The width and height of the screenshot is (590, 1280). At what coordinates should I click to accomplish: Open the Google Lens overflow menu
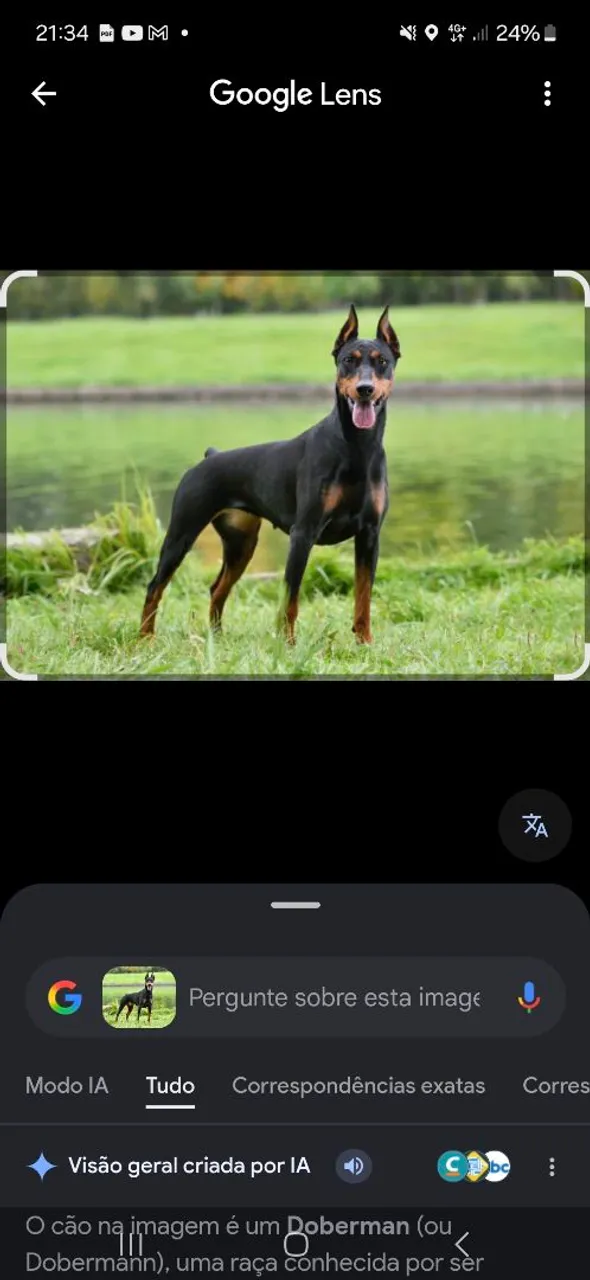coord(546,94)
